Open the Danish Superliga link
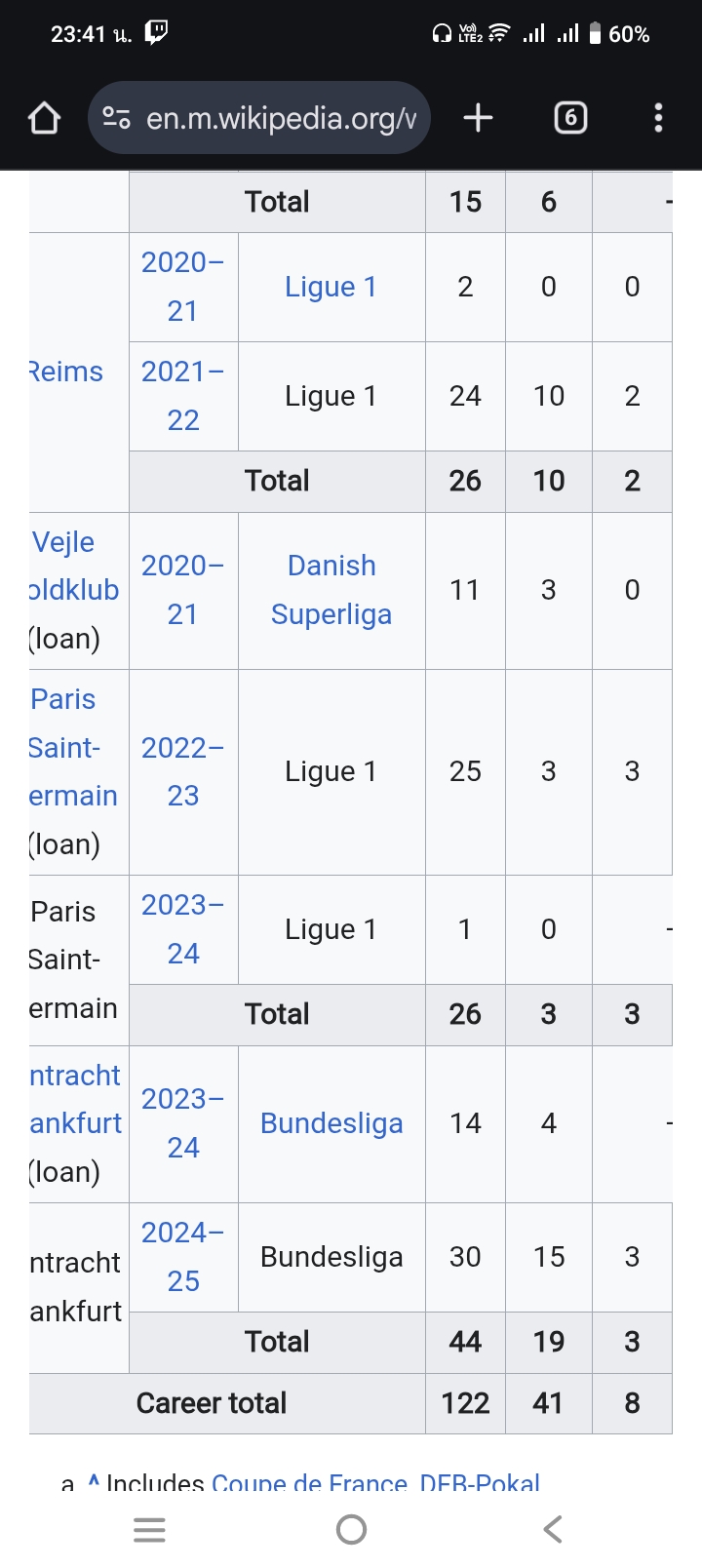This screenshot has width=702, height=1568. (x=331, y=590)
